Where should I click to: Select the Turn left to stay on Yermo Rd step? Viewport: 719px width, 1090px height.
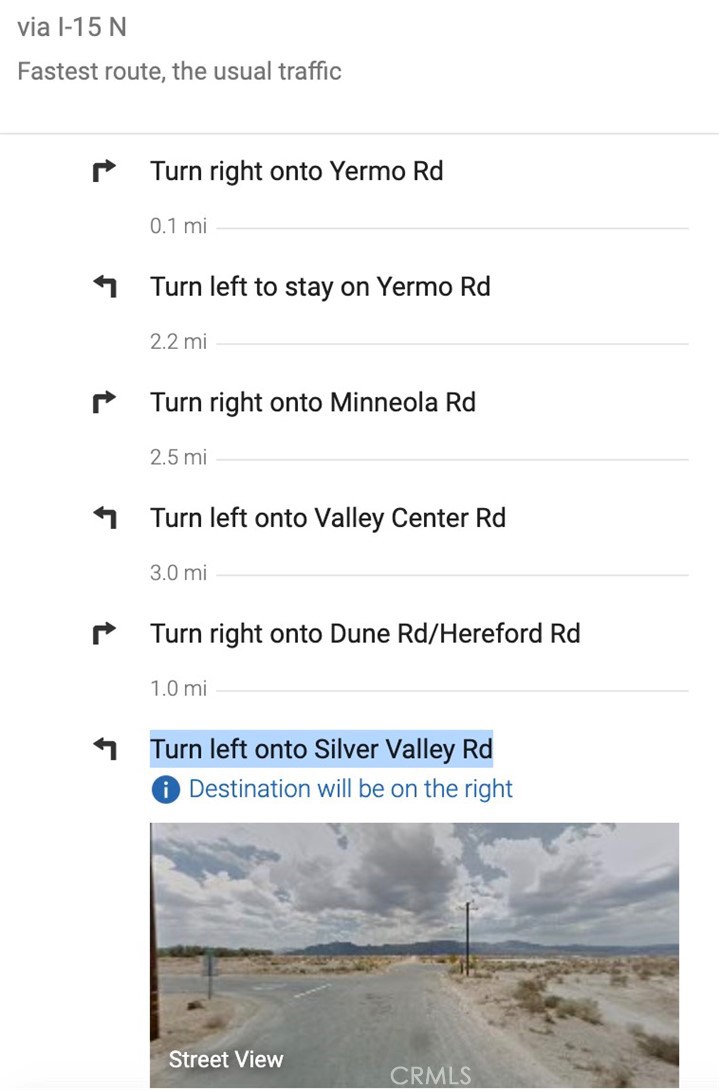click(320, 287)
